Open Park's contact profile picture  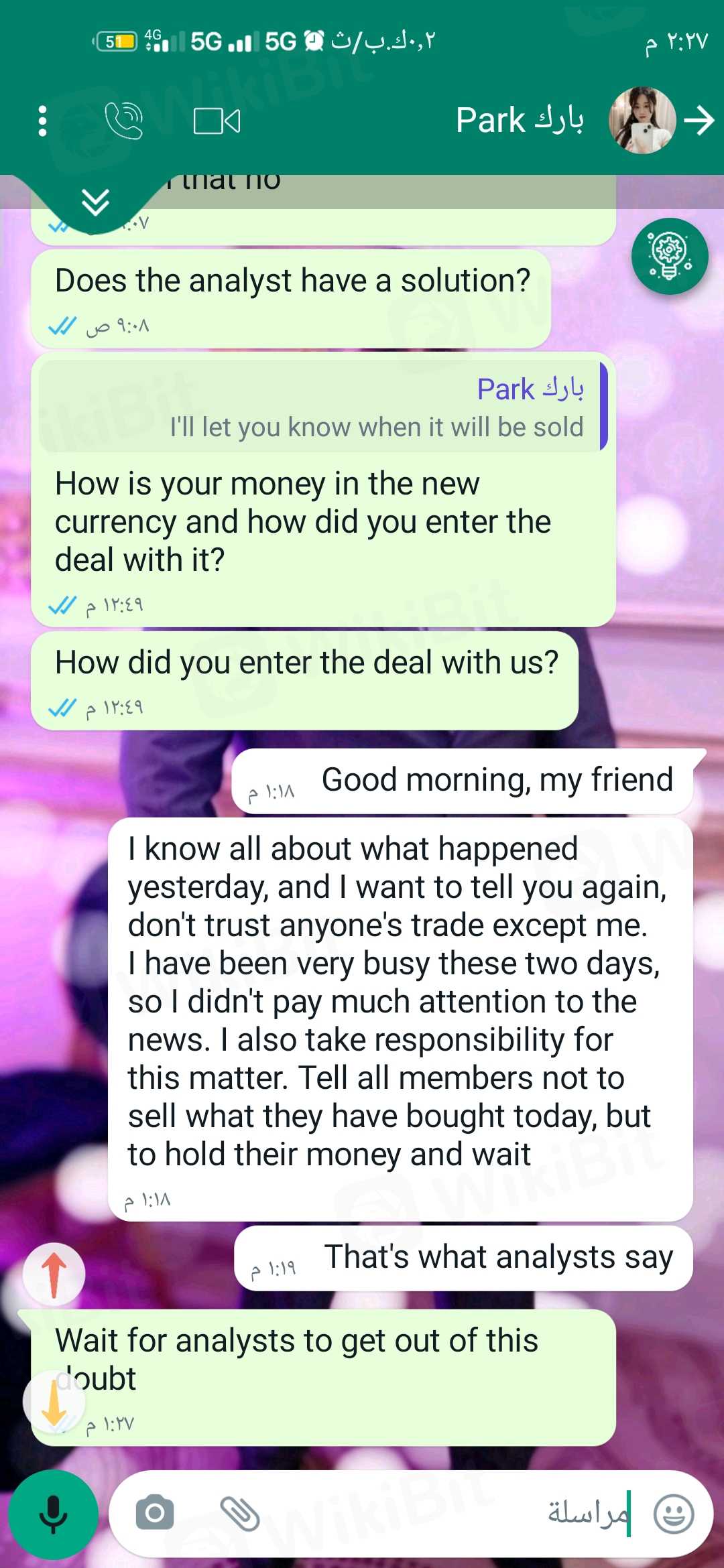coord(642,121)
